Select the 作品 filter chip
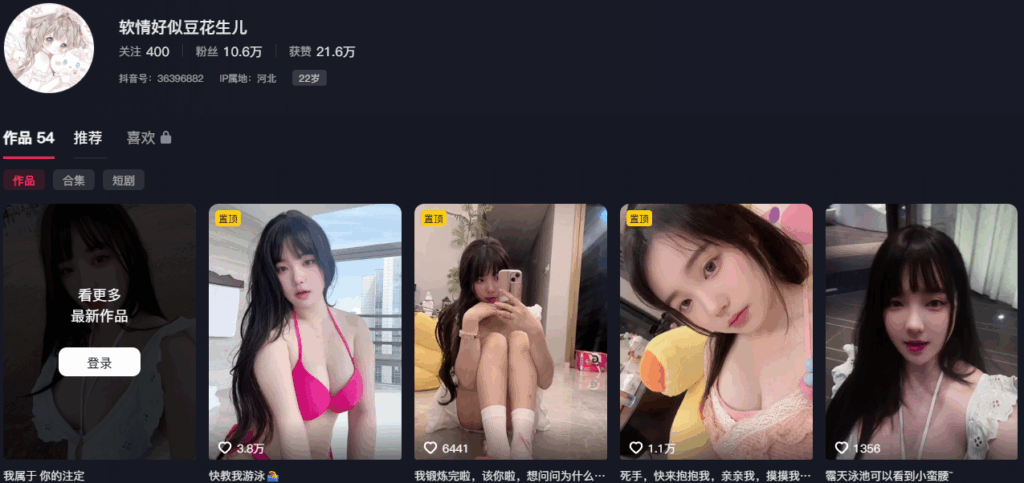 [23, 181]
